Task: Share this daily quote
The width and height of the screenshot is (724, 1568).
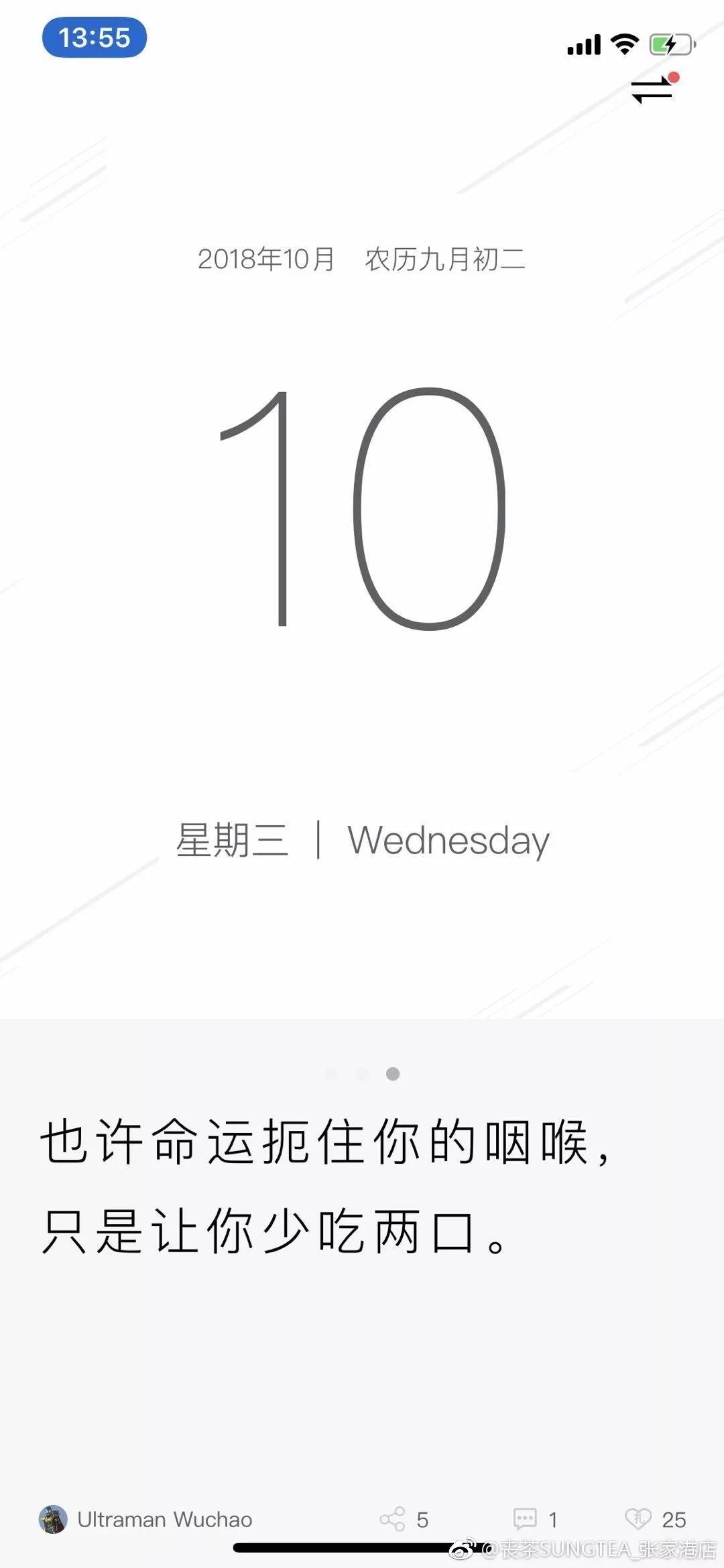Action: click(x=393, y=1519)
